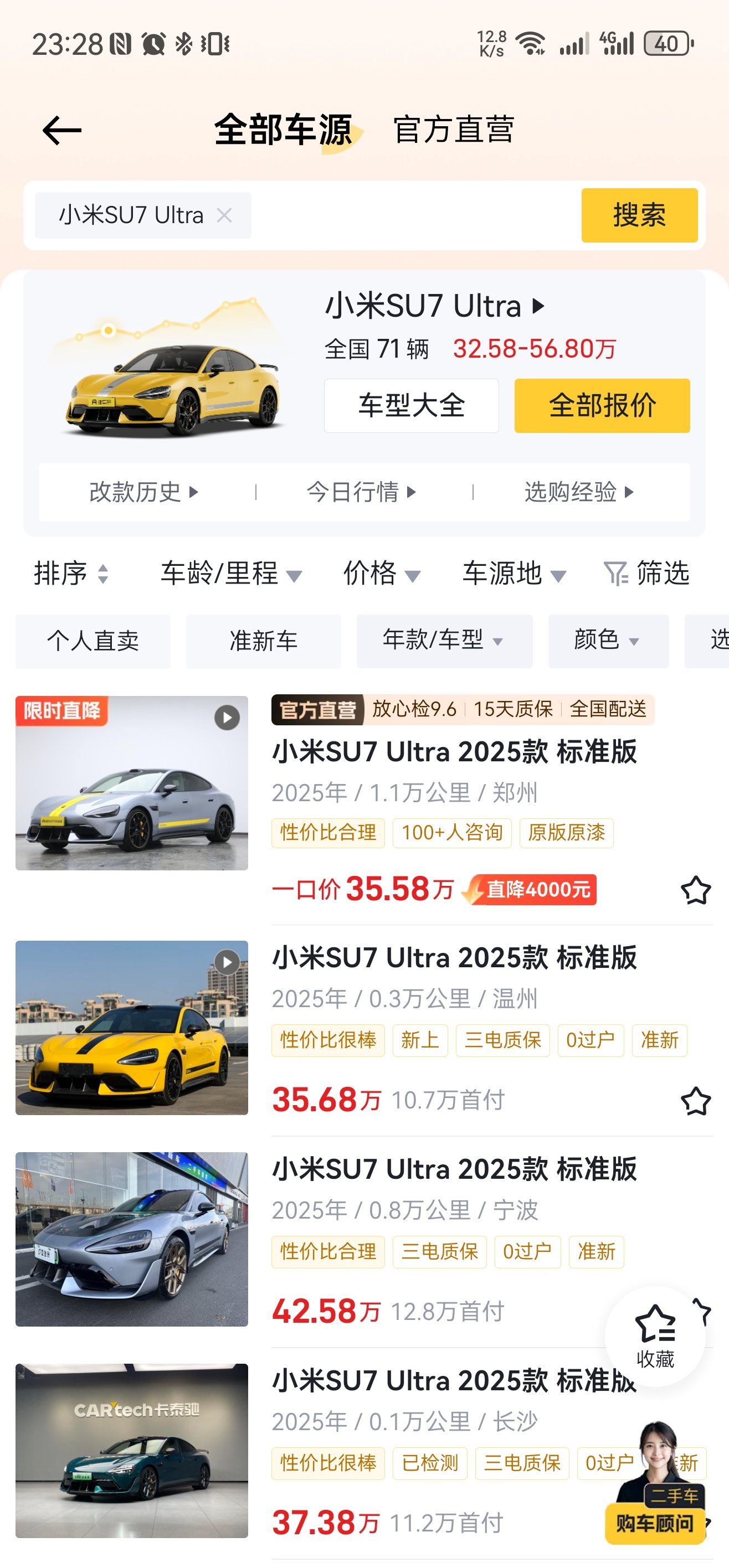The width and height of the screenshot is (729, 1568).
Task: Favorite the 郑州 35.58万 listing
Action: click(x=696, y=890)
